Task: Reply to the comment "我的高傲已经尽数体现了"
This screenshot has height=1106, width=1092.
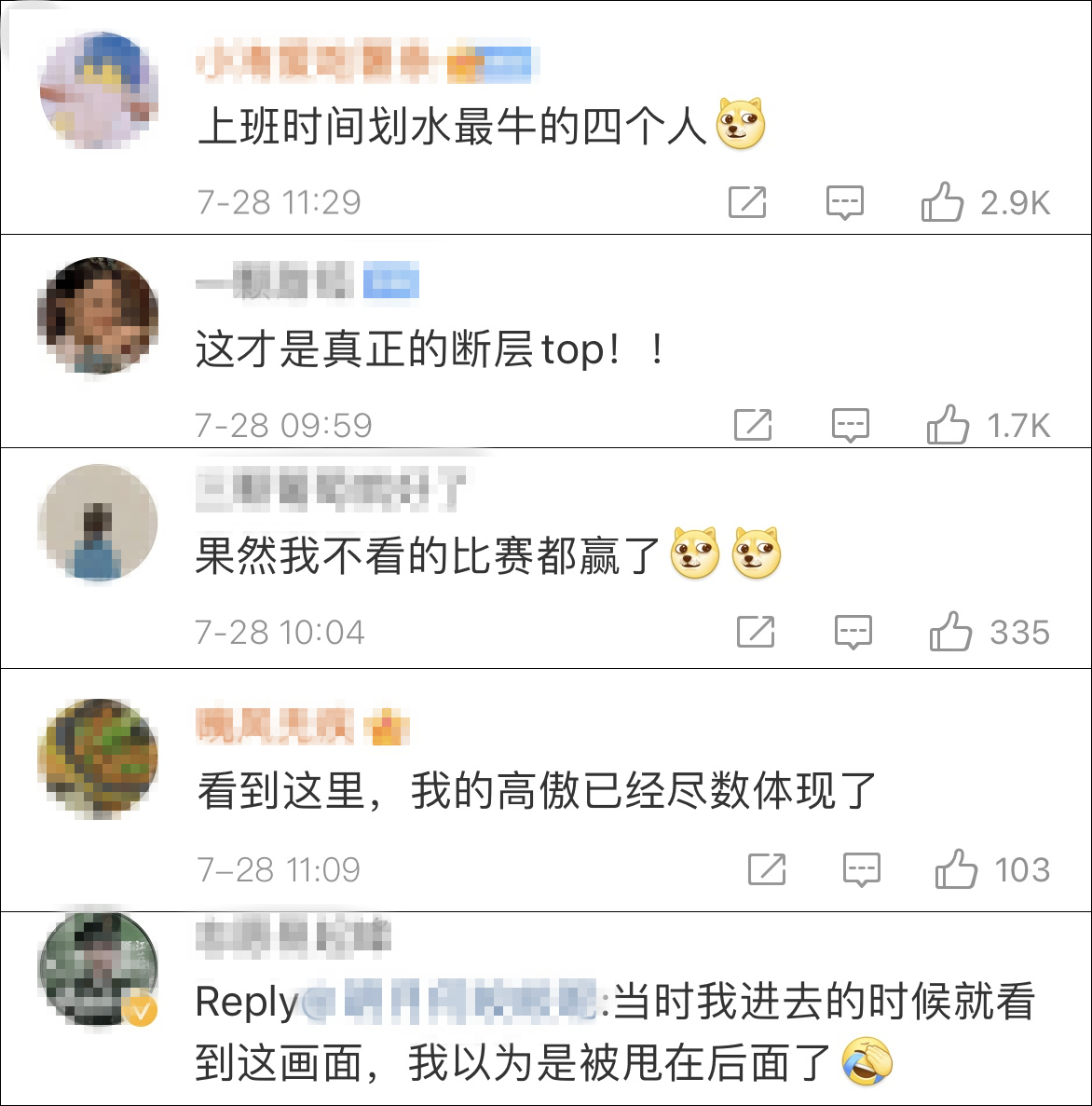Action: 861,869
